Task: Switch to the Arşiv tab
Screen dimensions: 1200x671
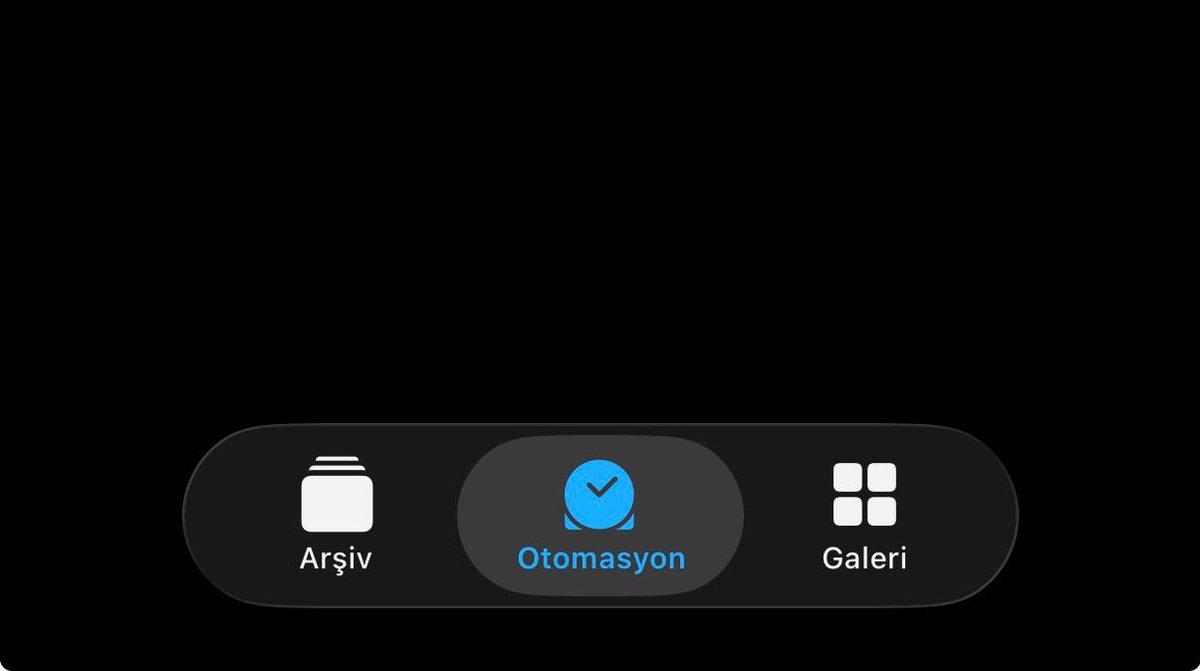Action: [x=336, y=515]
